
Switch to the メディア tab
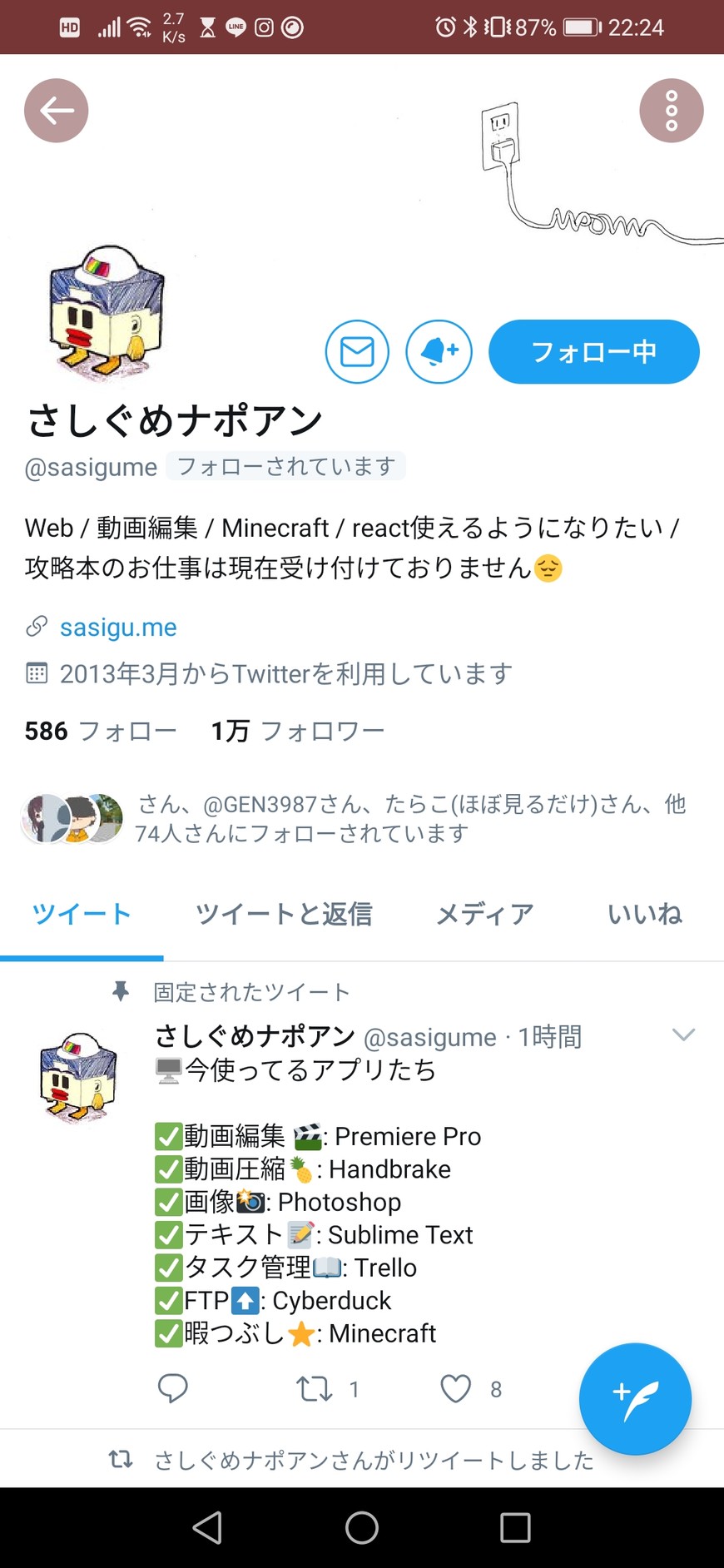[484, 914]
